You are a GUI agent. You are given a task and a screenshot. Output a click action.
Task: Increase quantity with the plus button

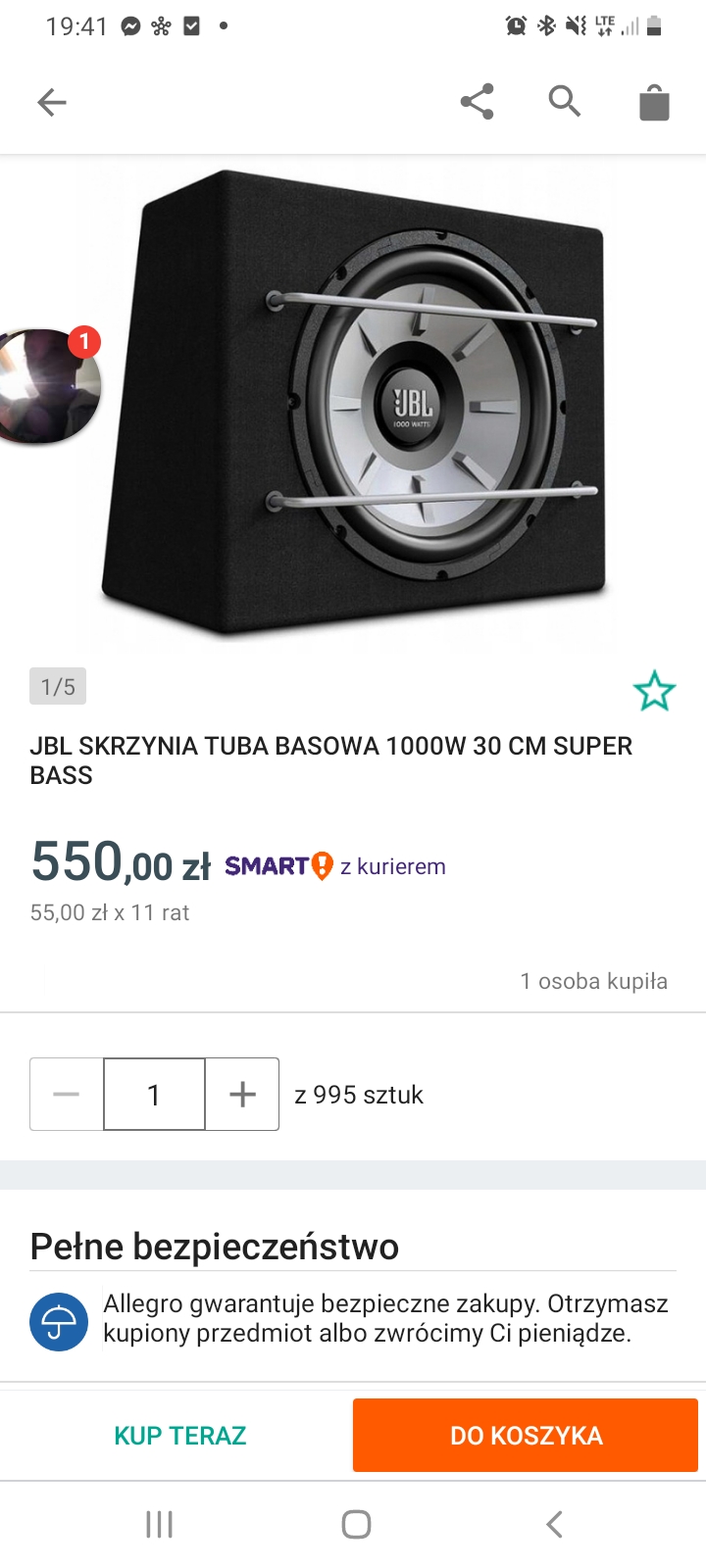click(242, 1094)
